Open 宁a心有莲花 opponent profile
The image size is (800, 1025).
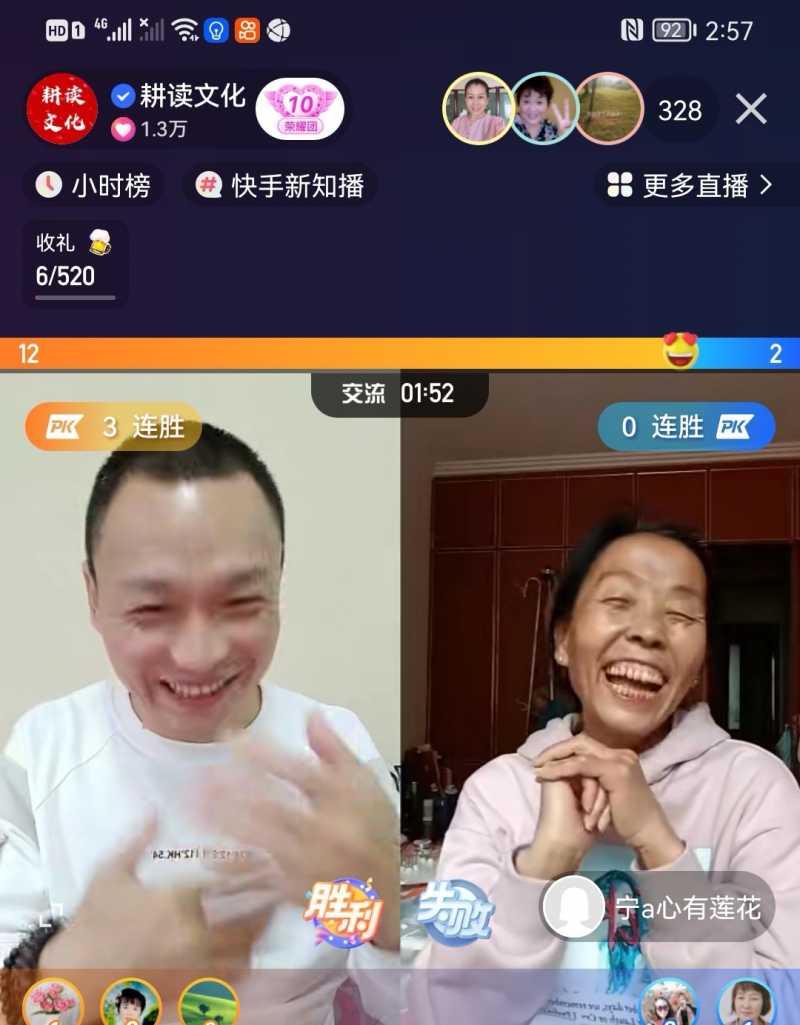click(x=658, y=907)
